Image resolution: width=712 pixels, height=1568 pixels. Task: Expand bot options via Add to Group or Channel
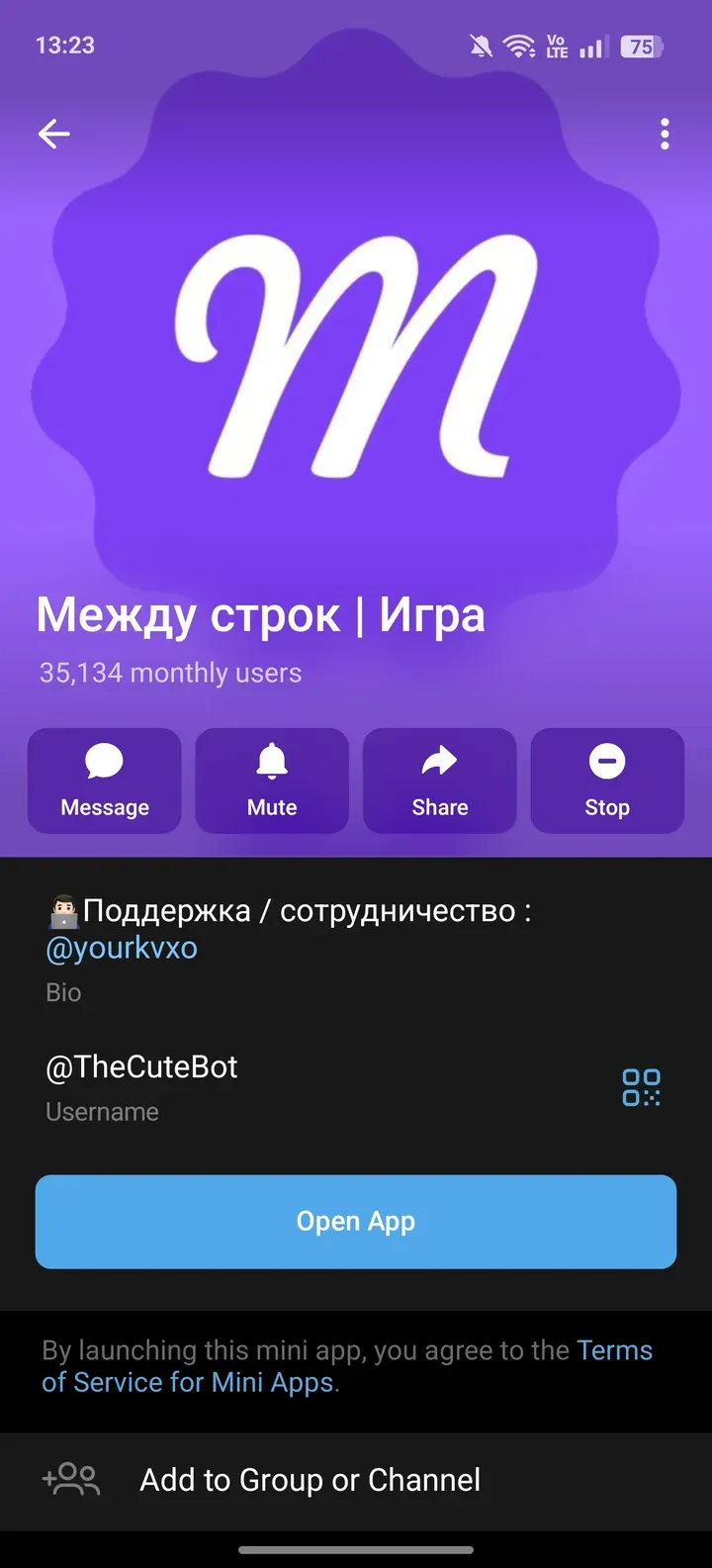point(310,1480)
